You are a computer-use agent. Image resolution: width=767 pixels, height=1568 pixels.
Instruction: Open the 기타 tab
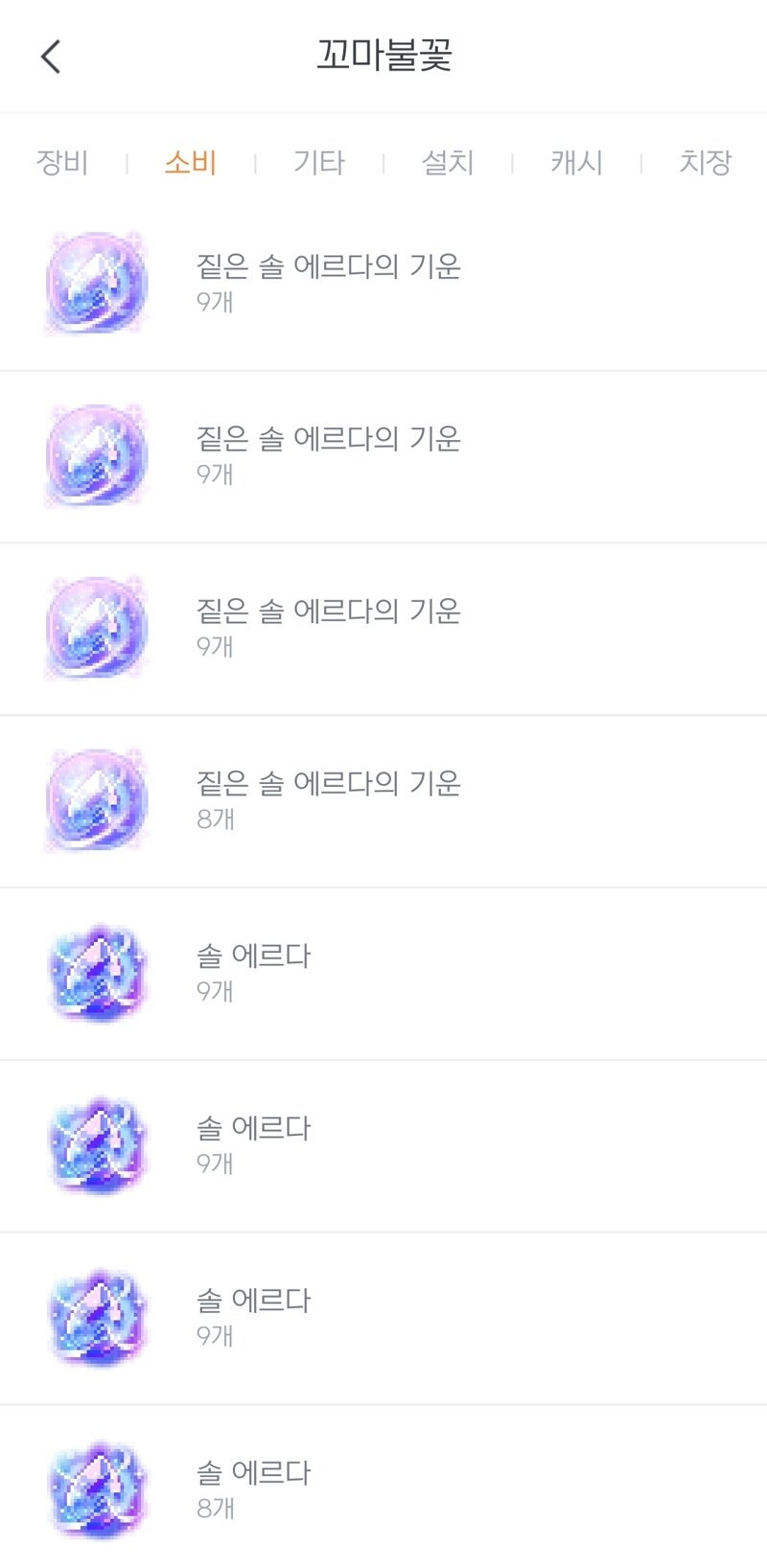(319, 162)
